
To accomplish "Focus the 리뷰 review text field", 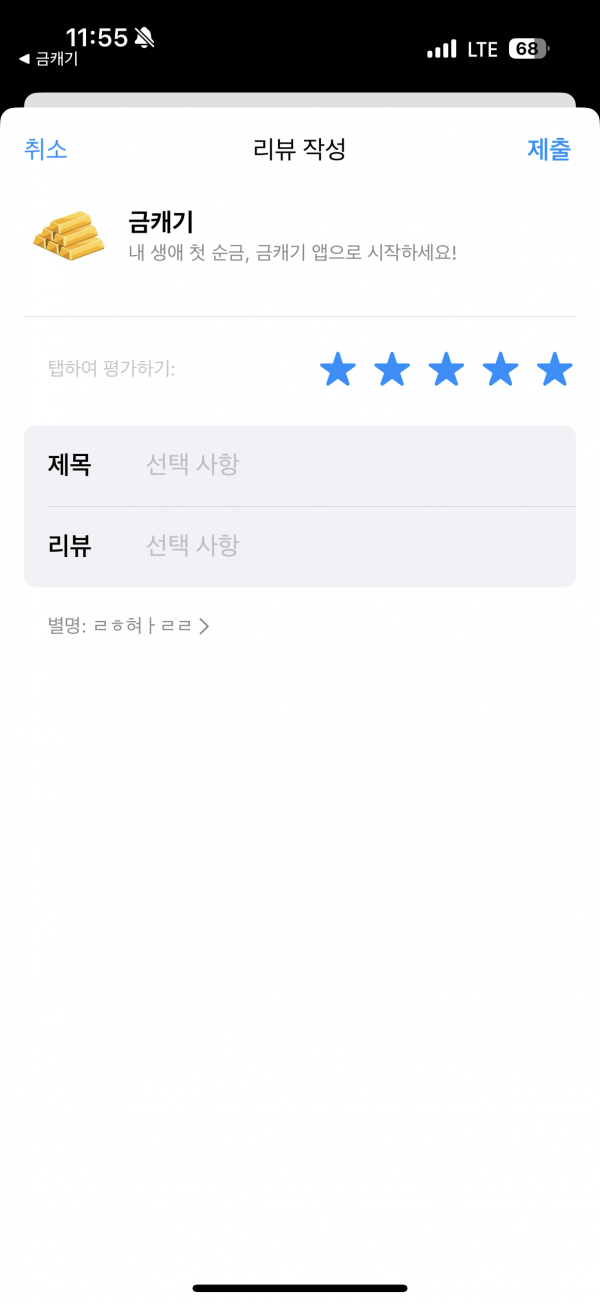I will (300, 547).
